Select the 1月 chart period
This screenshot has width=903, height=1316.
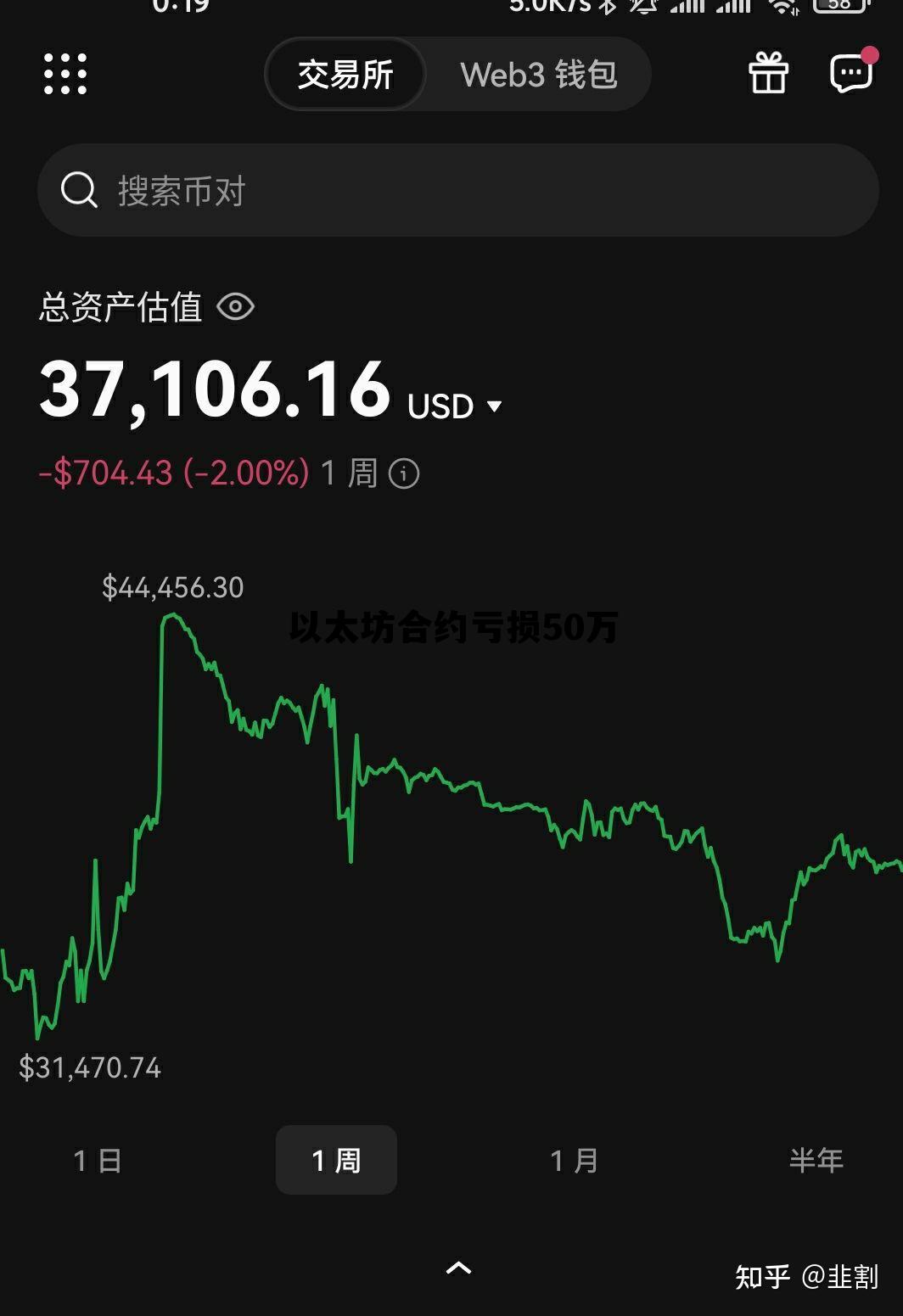click(572, 1159)
